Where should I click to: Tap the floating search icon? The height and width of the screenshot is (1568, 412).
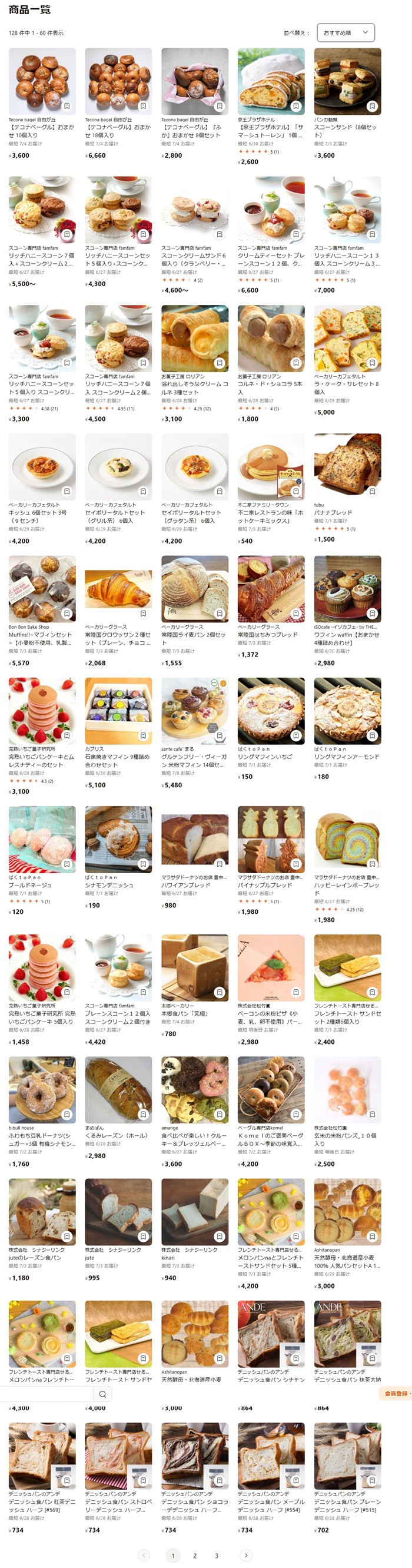click(x=103, y=1394)
